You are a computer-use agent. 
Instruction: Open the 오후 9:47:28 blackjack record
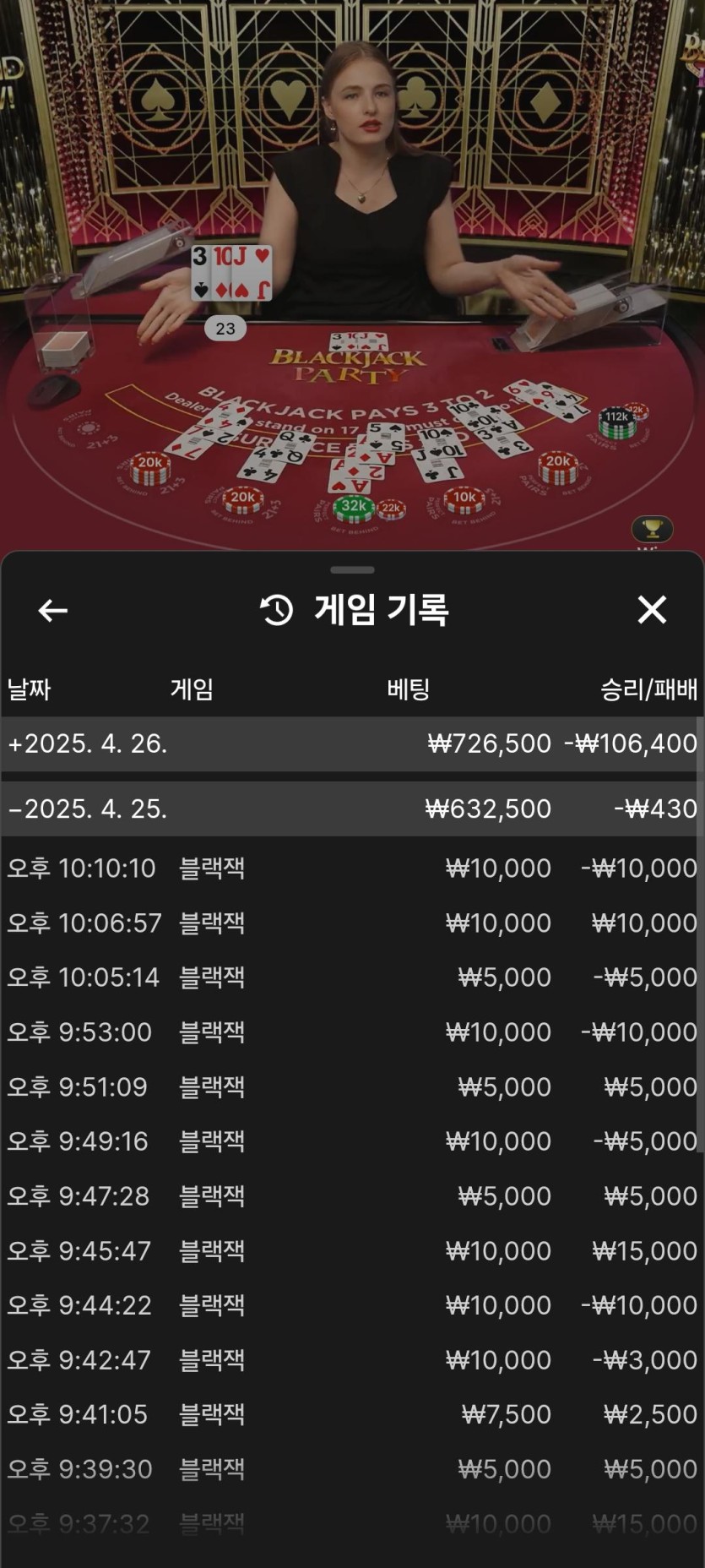click(x=352, y=1196)
